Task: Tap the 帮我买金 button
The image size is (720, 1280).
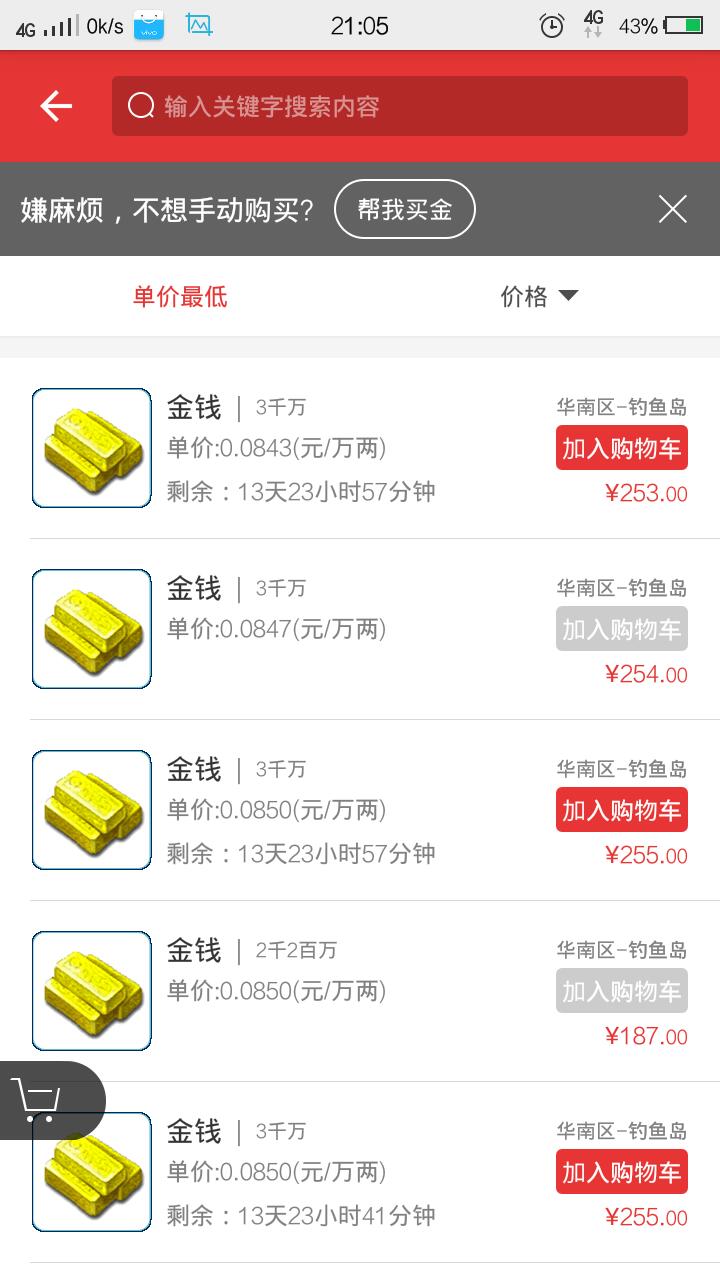Action: 404,210
